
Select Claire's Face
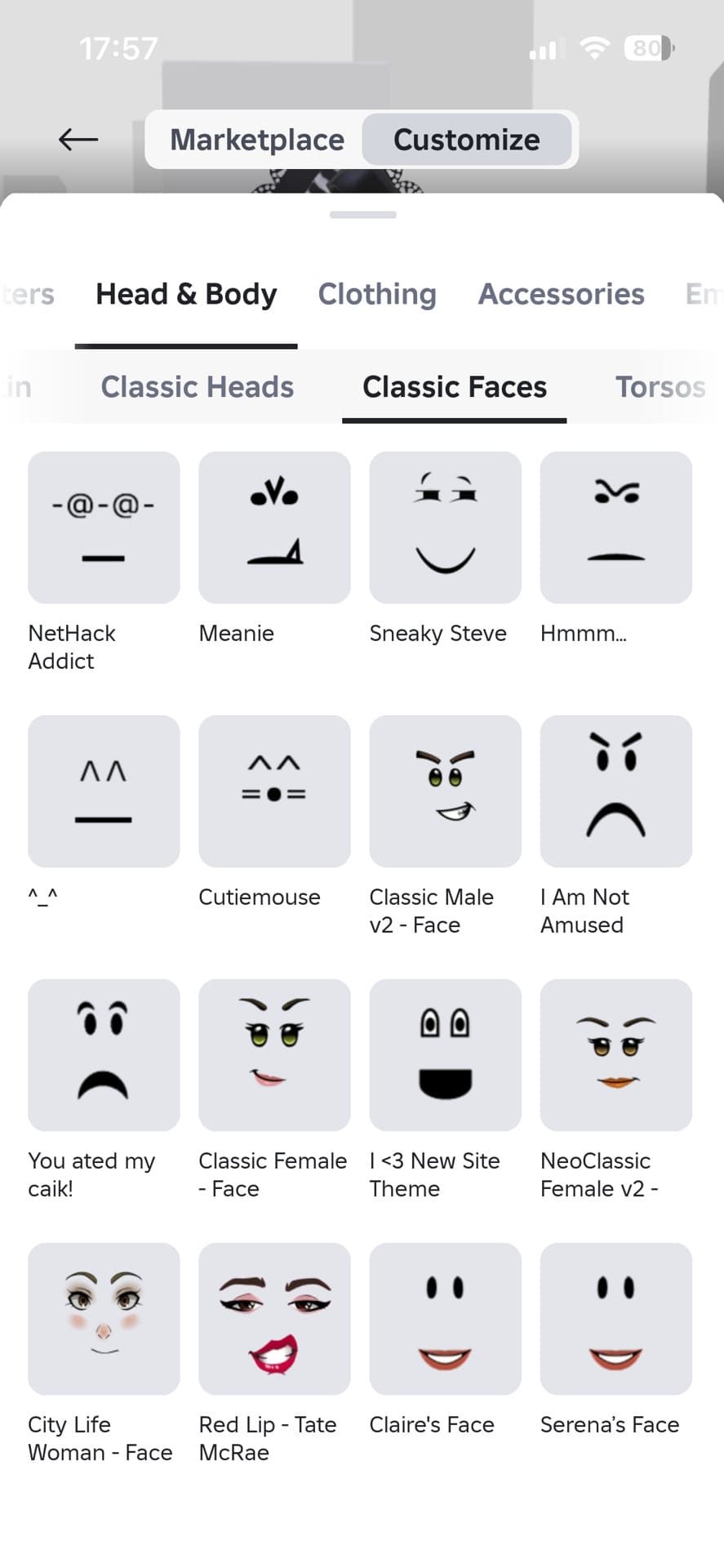[445, 1319]
